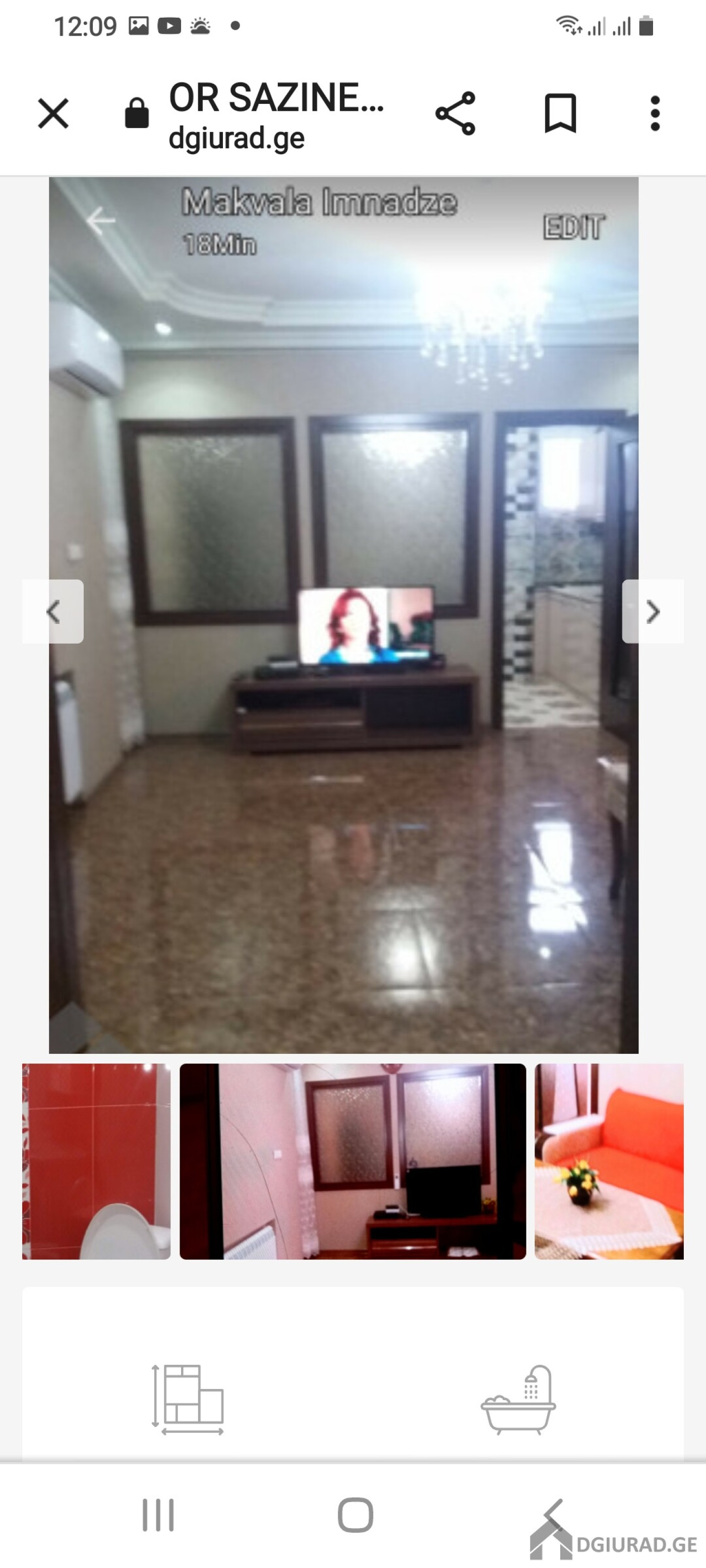
Task: Open the red bathroom thumbnail
Action: [96, 1161]
